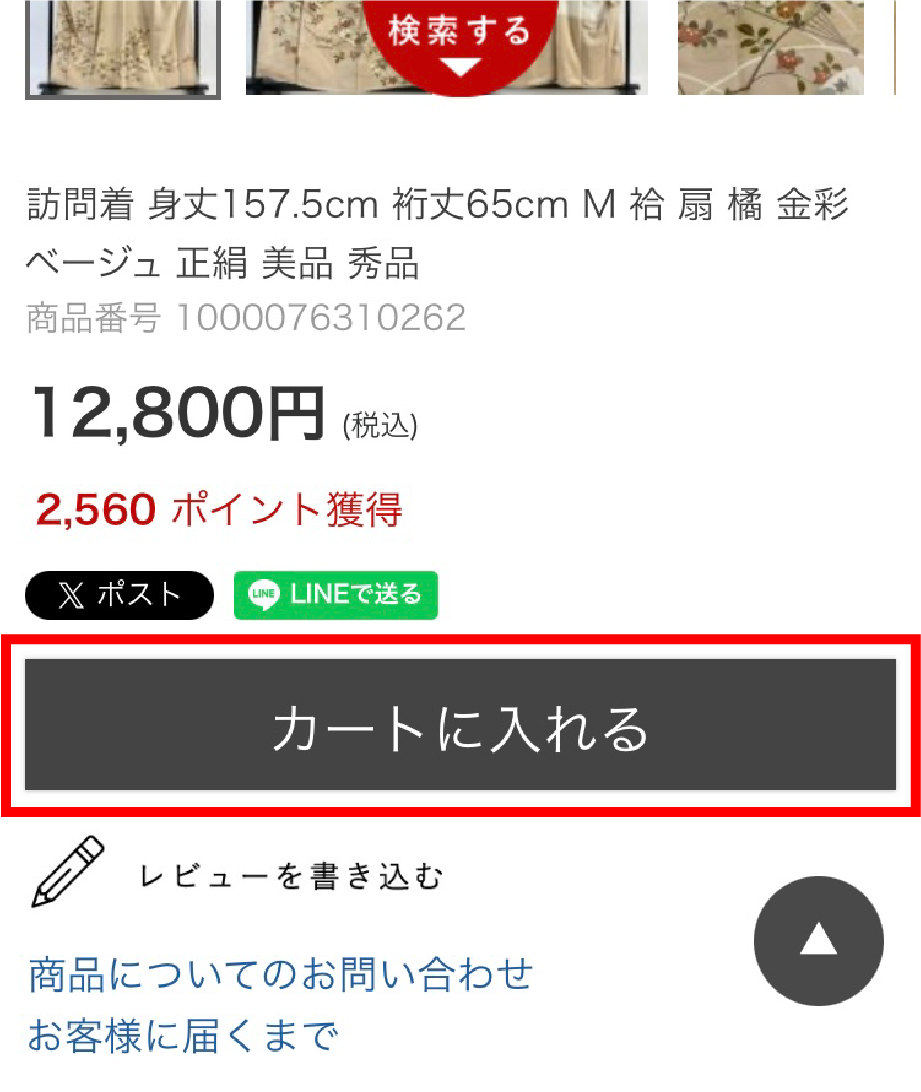Tap the red 検索する button
This screenshot has height=1092, width=921.
coord(460,40)
